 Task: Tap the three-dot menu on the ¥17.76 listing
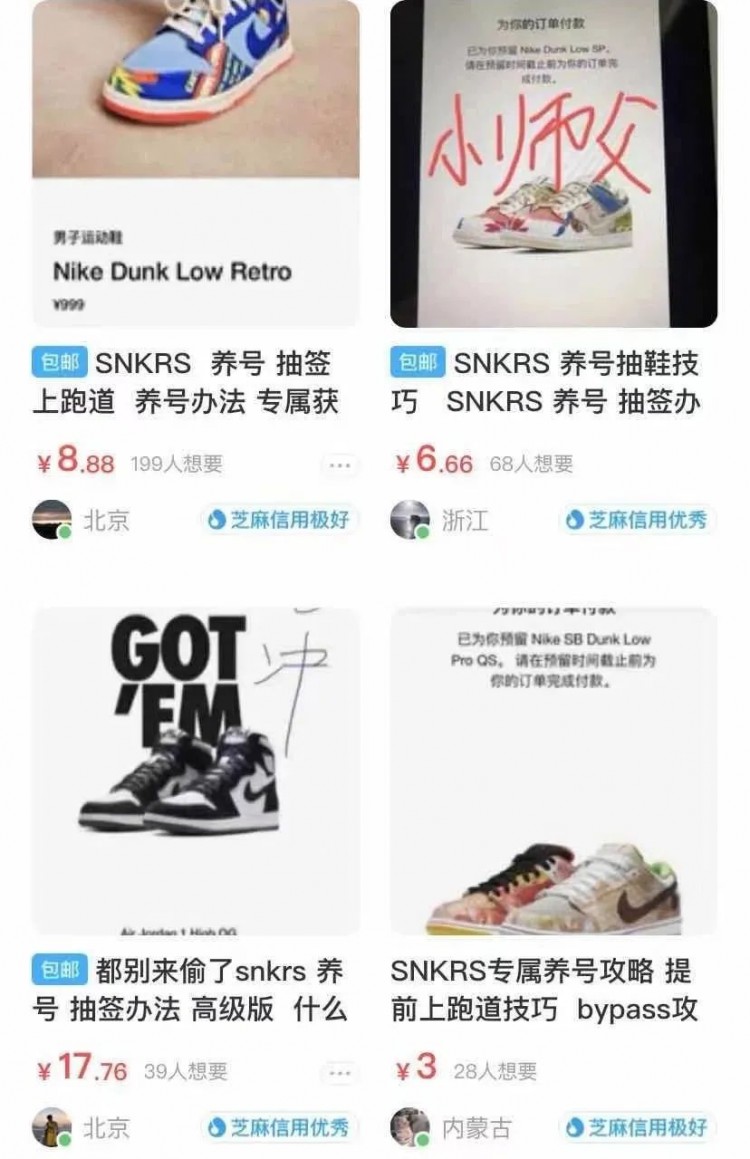340,1073
